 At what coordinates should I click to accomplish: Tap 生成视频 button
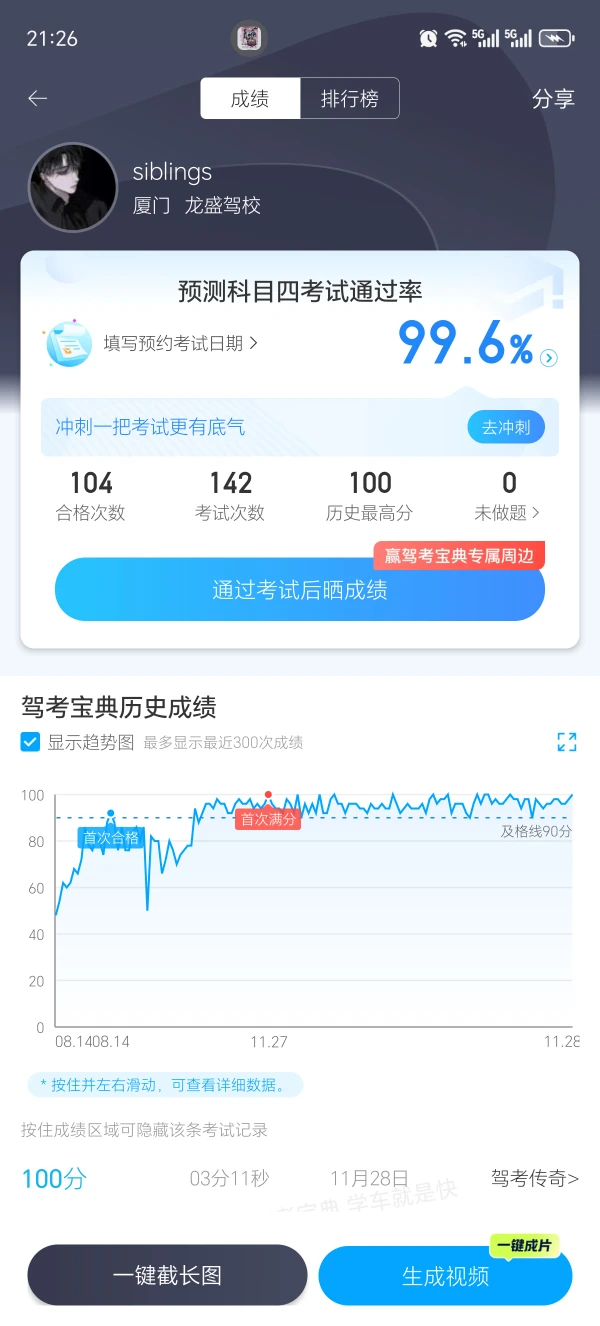[445, 1276]
